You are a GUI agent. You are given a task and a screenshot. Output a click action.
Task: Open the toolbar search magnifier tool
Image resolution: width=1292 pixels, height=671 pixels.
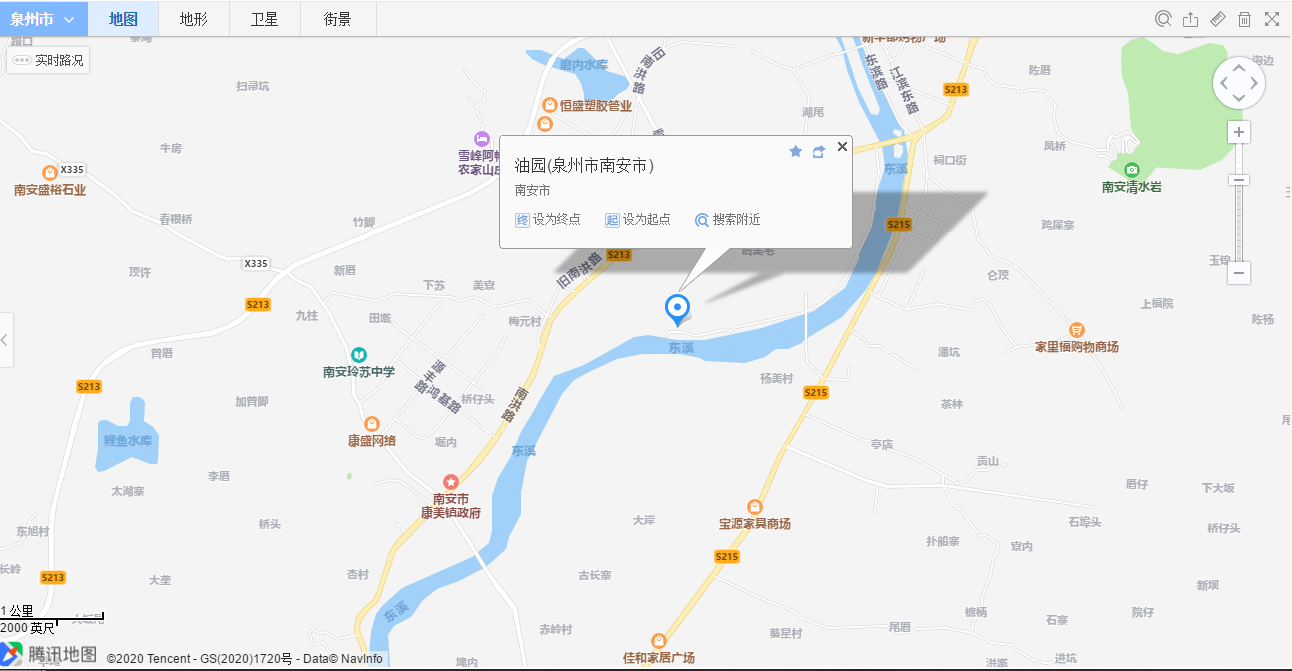1163,19
